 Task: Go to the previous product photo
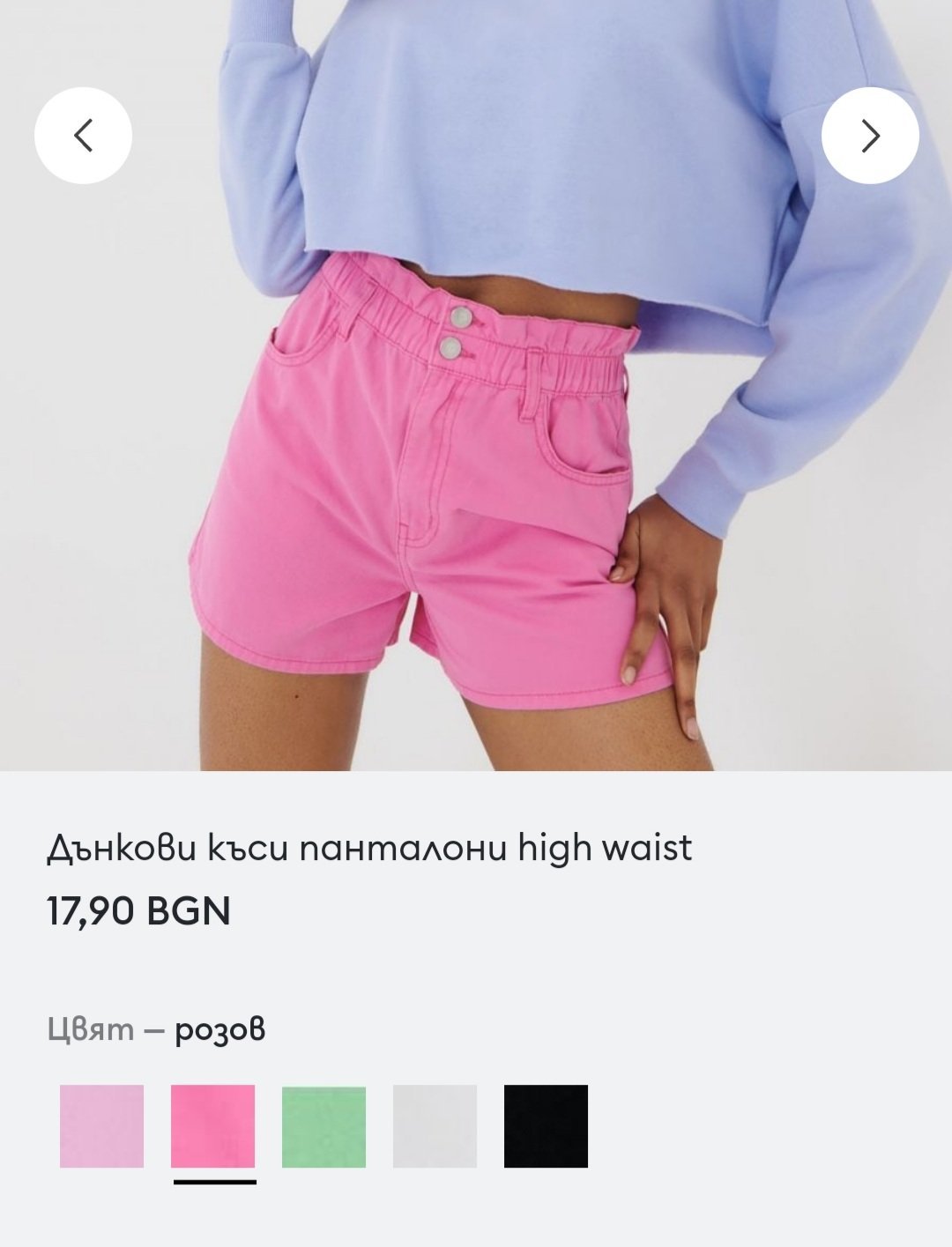83,136
